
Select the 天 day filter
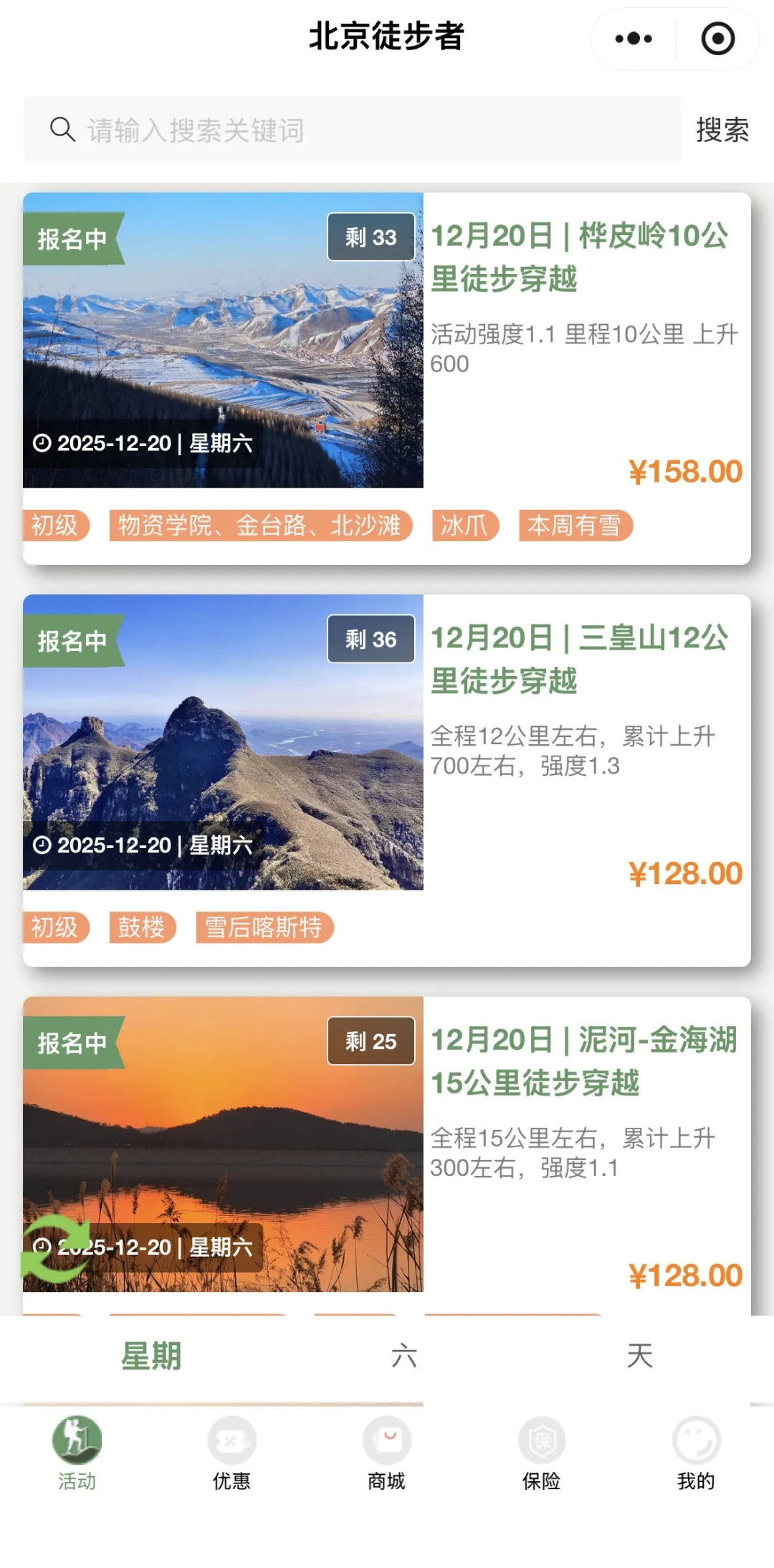(639, 1356)
